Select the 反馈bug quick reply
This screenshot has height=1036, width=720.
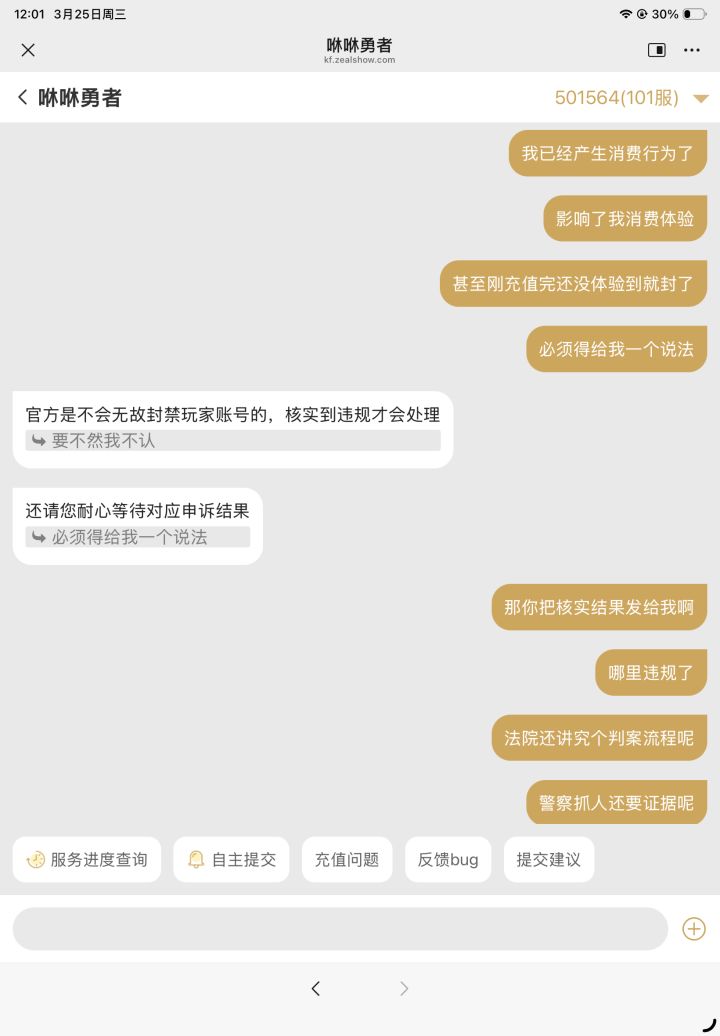[x=448, y=859]
